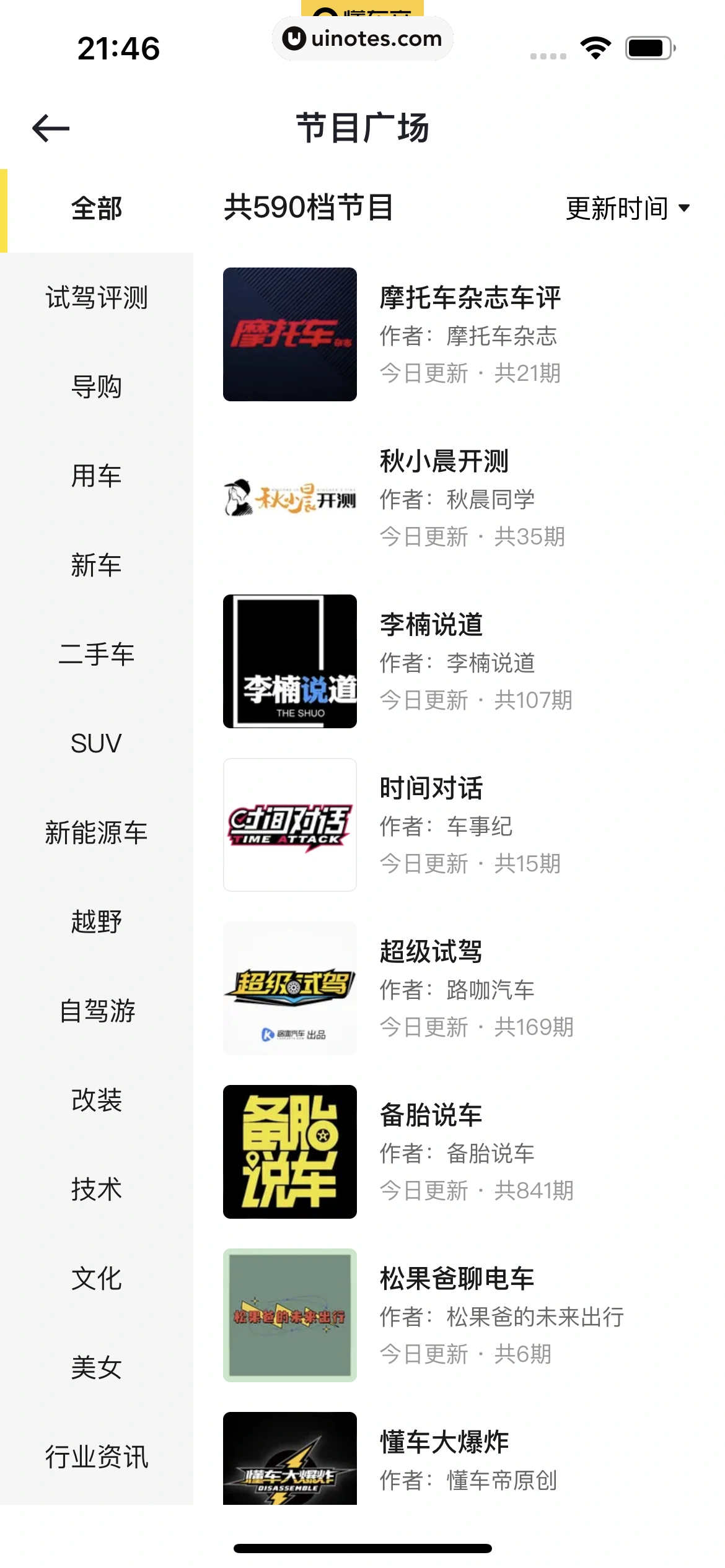Select the SUV category

[97, 744]
